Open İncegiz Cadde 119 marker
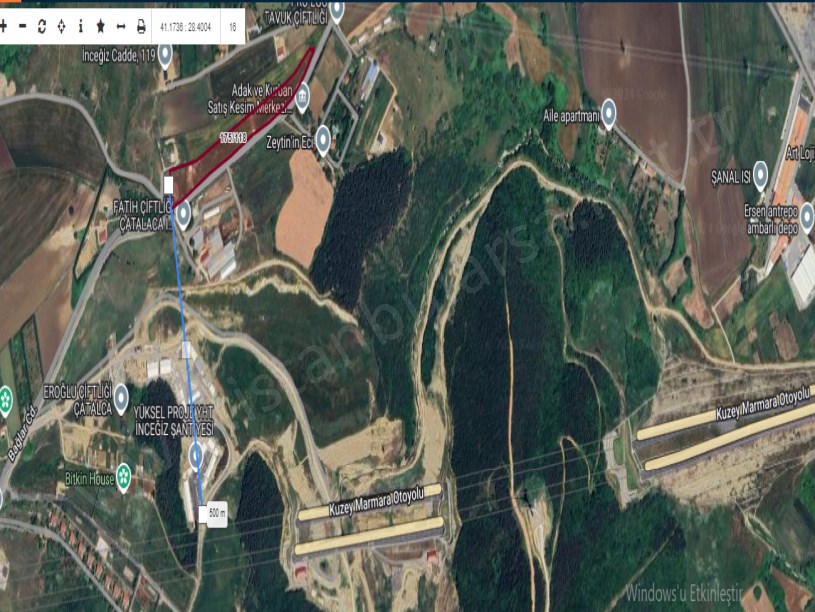This screenshot has height=612, width=815. 165,50
